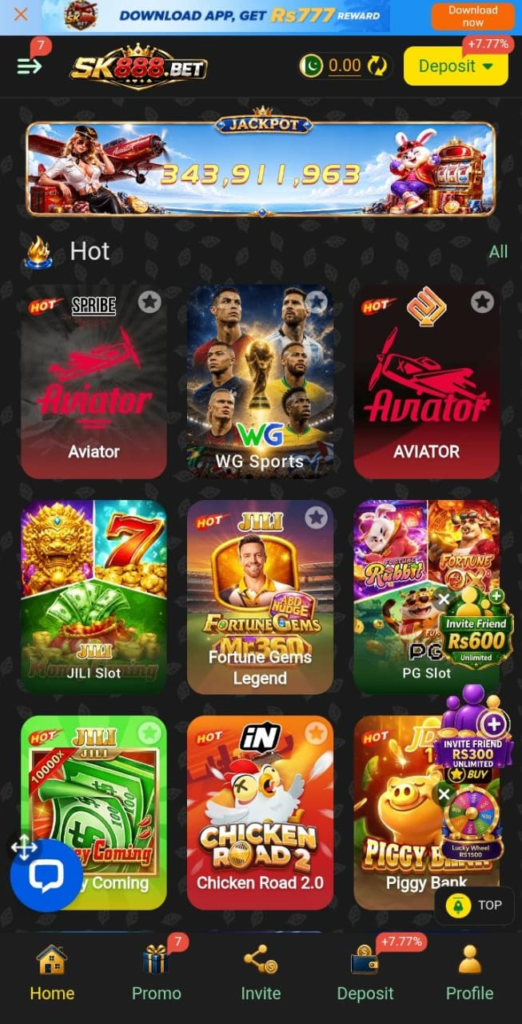Tap the Download now button
522x1024 pixels.
[472, 16]
